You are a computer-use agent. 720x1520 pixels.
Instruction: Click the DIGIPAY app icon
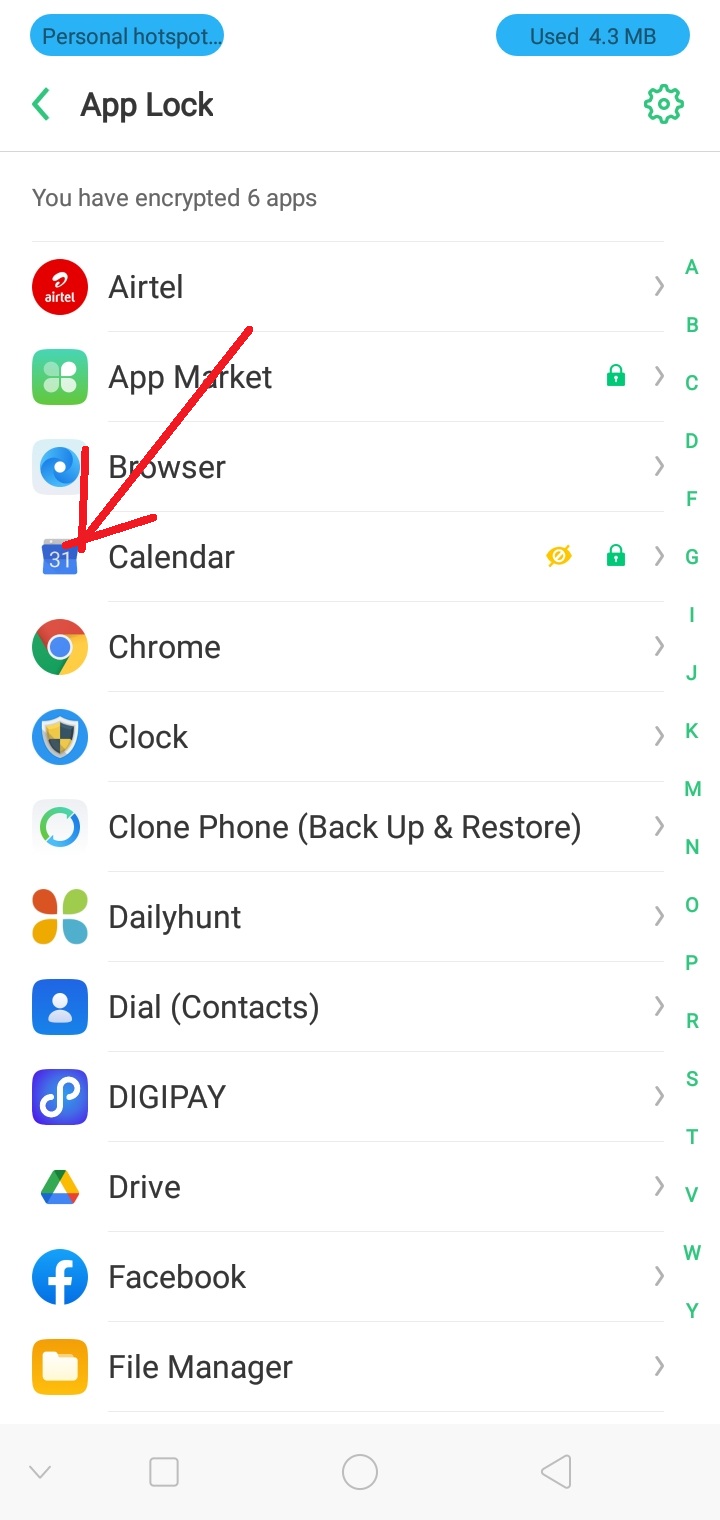[x=59, y=1097]
